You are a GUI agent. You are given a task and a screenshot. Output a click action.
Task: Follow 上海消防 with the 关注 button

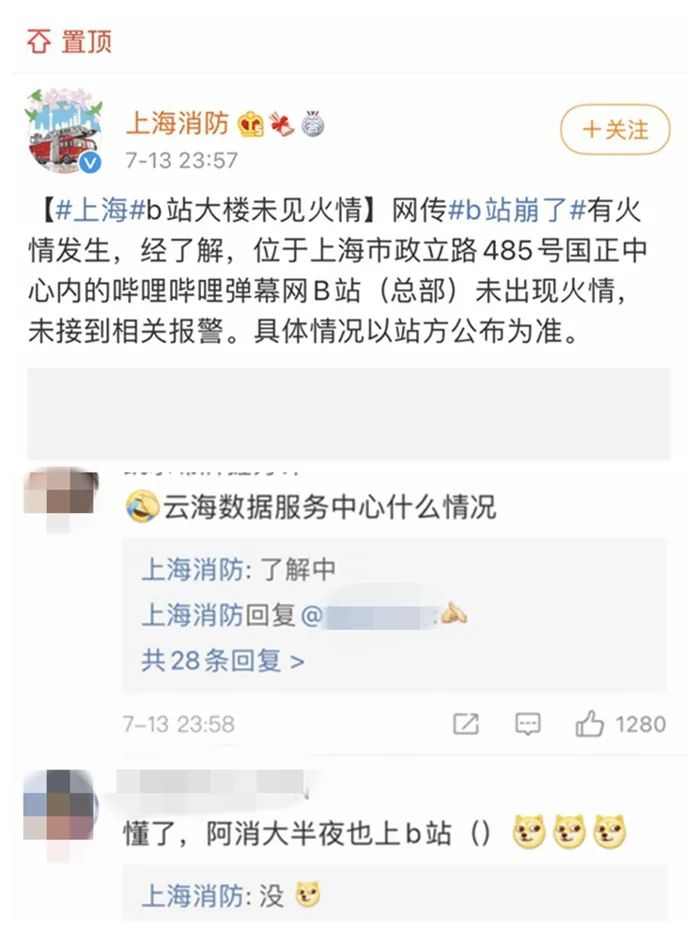(x=614, y=129)
